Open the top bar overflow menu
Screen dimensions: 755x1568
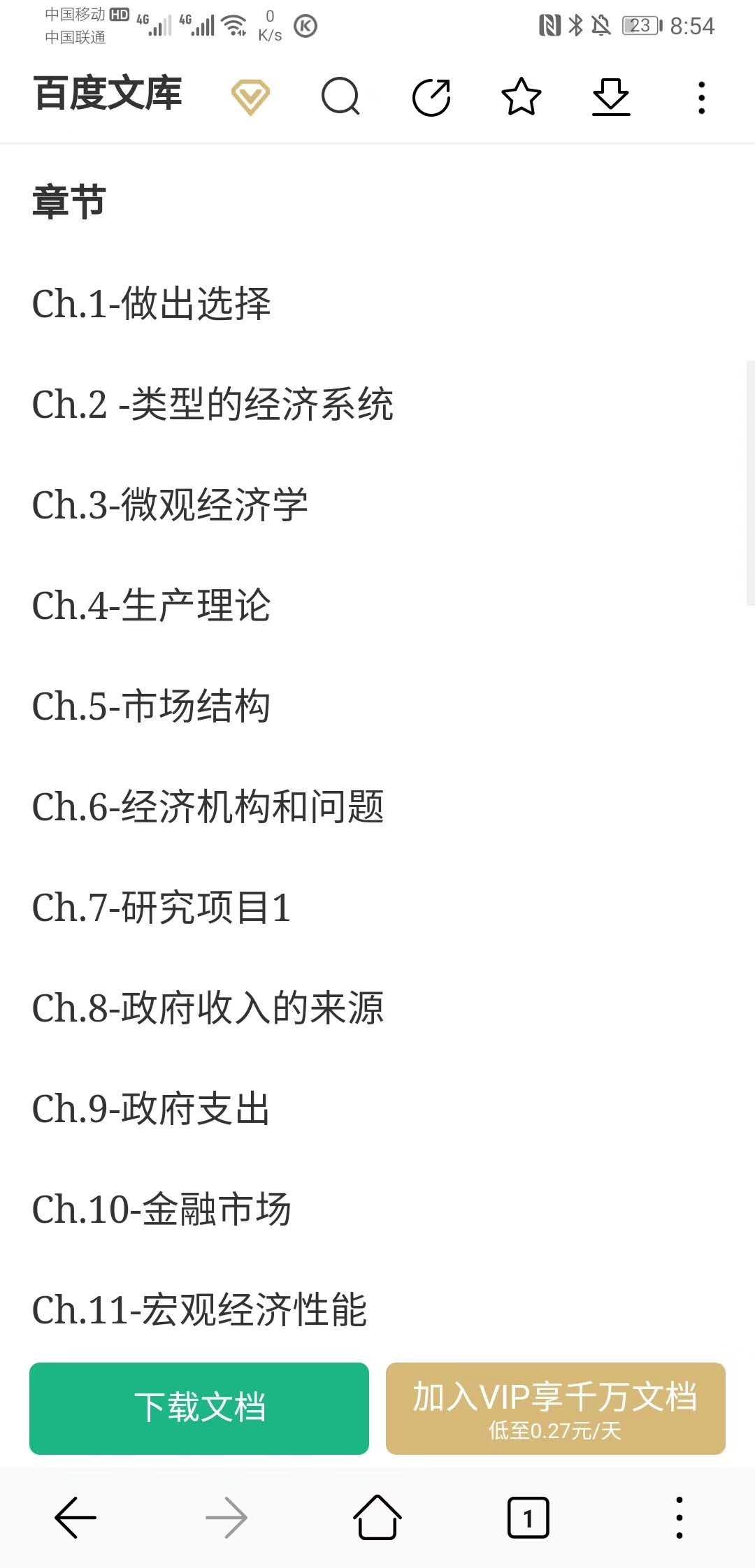(701, 97)
